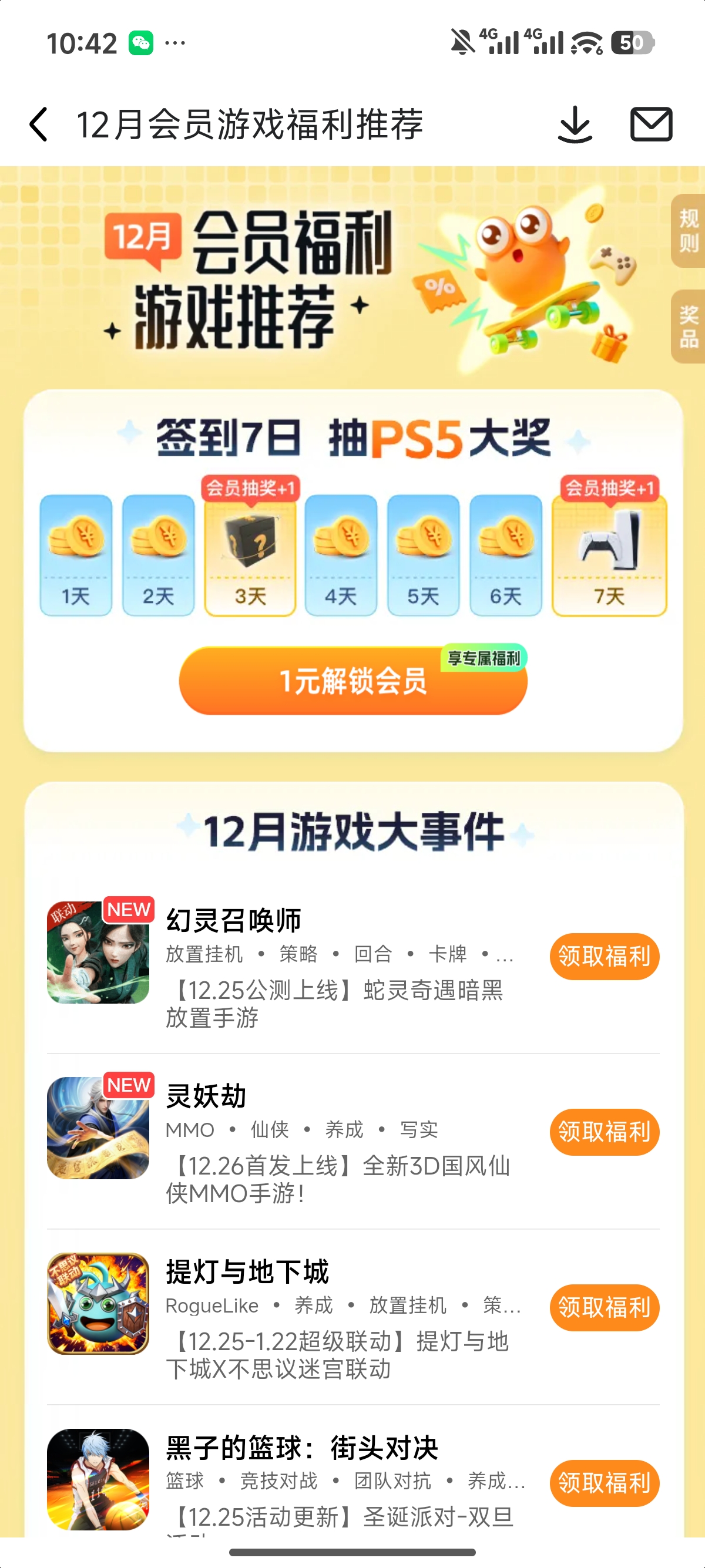
Task: Open the 幻灵召唤师 game entry
Action: coord(234,920)
